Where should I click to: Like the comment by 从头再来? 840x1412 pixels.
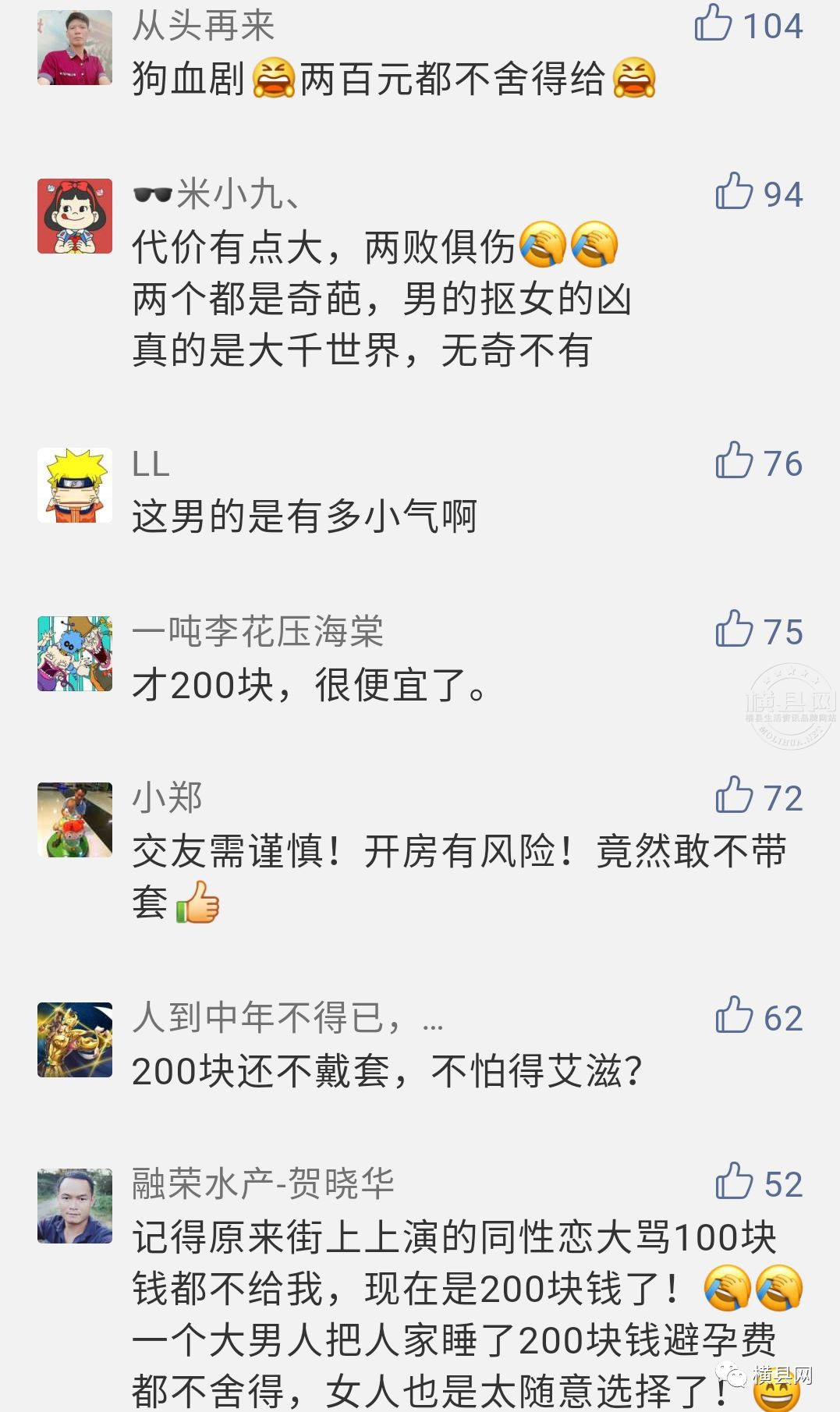713,23
